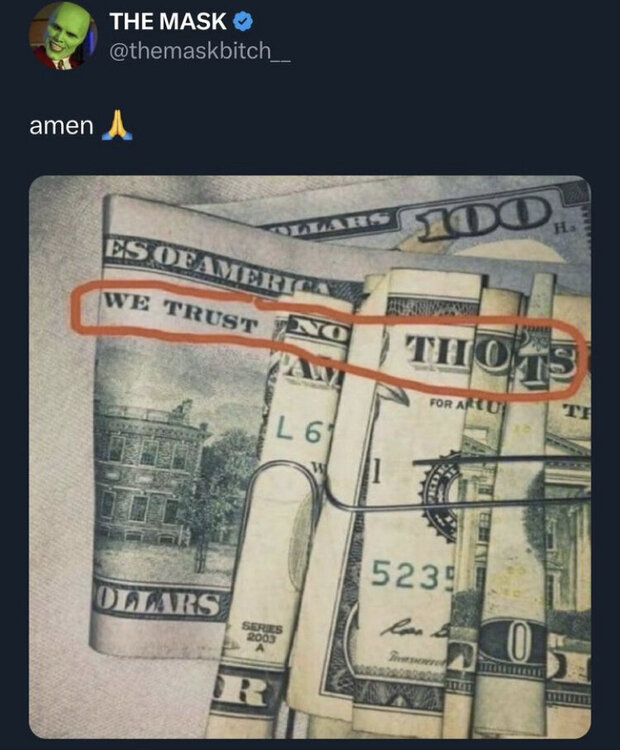View the folded dollar bills photo
This screenshot has width=620, height=750.
pos(310,456)
